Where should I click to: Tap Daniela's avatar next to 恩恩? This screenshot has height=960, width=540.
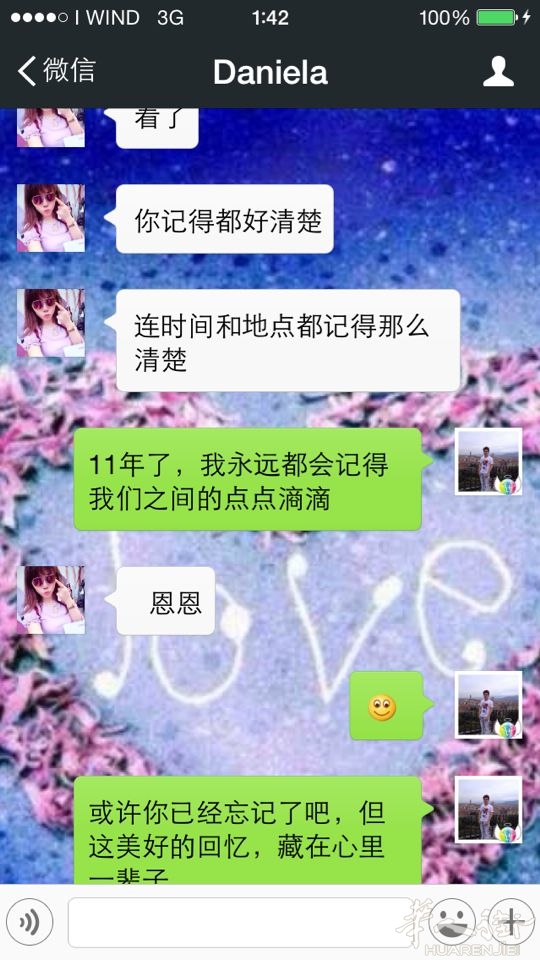[x=51, y=599]
